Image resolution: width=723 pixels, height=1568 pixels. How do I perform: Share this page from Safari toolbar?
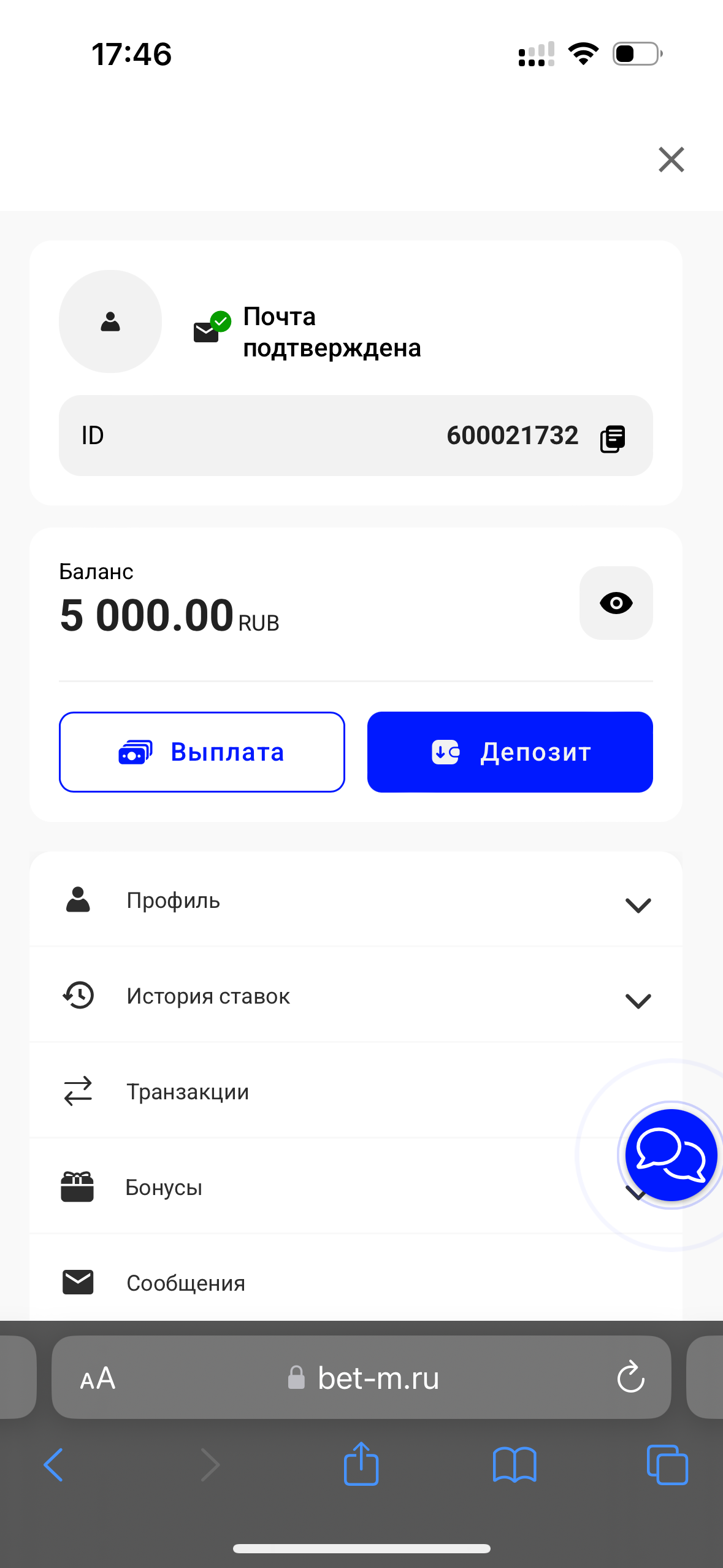tap(361, 1464)
